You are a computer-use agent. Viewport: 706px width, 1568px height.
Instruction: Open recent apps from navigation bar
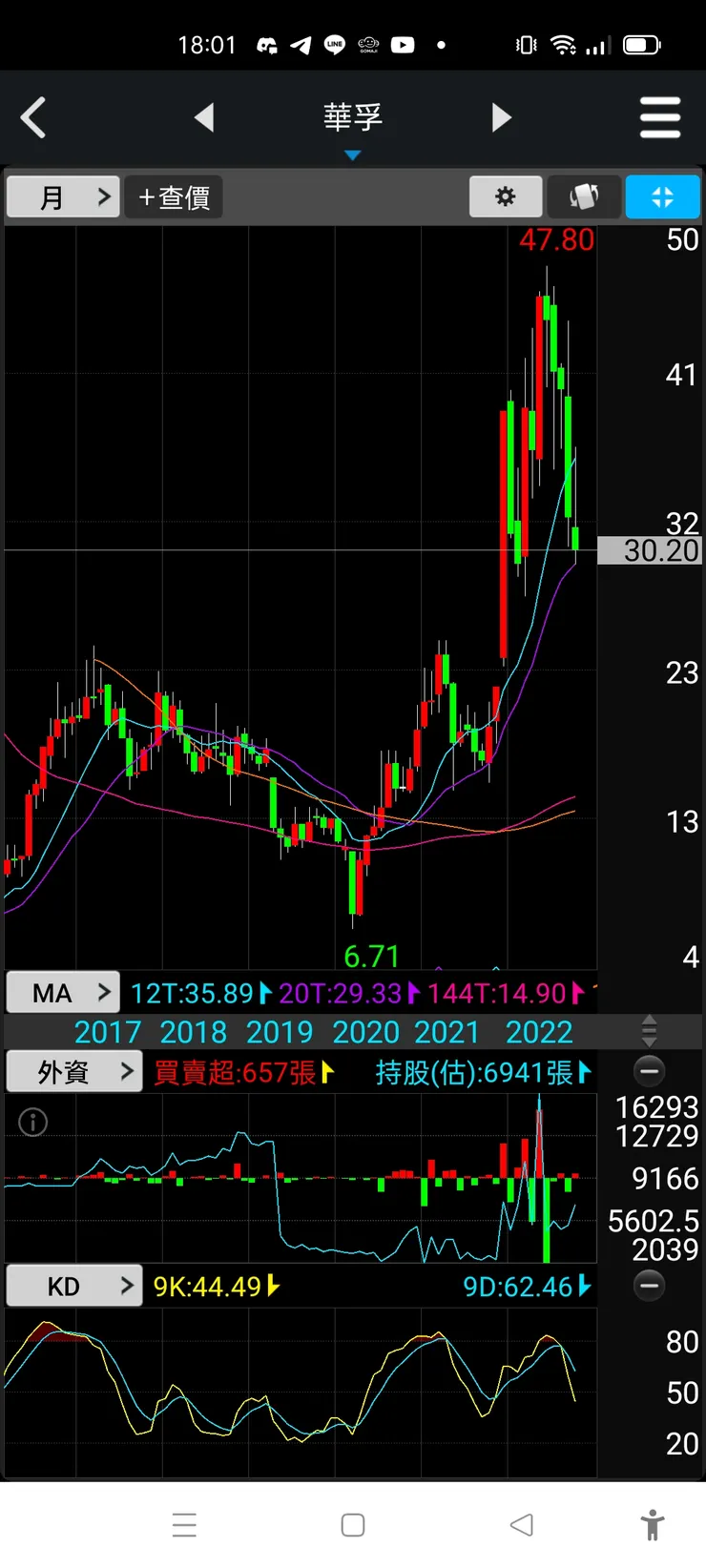(184, 1525)
